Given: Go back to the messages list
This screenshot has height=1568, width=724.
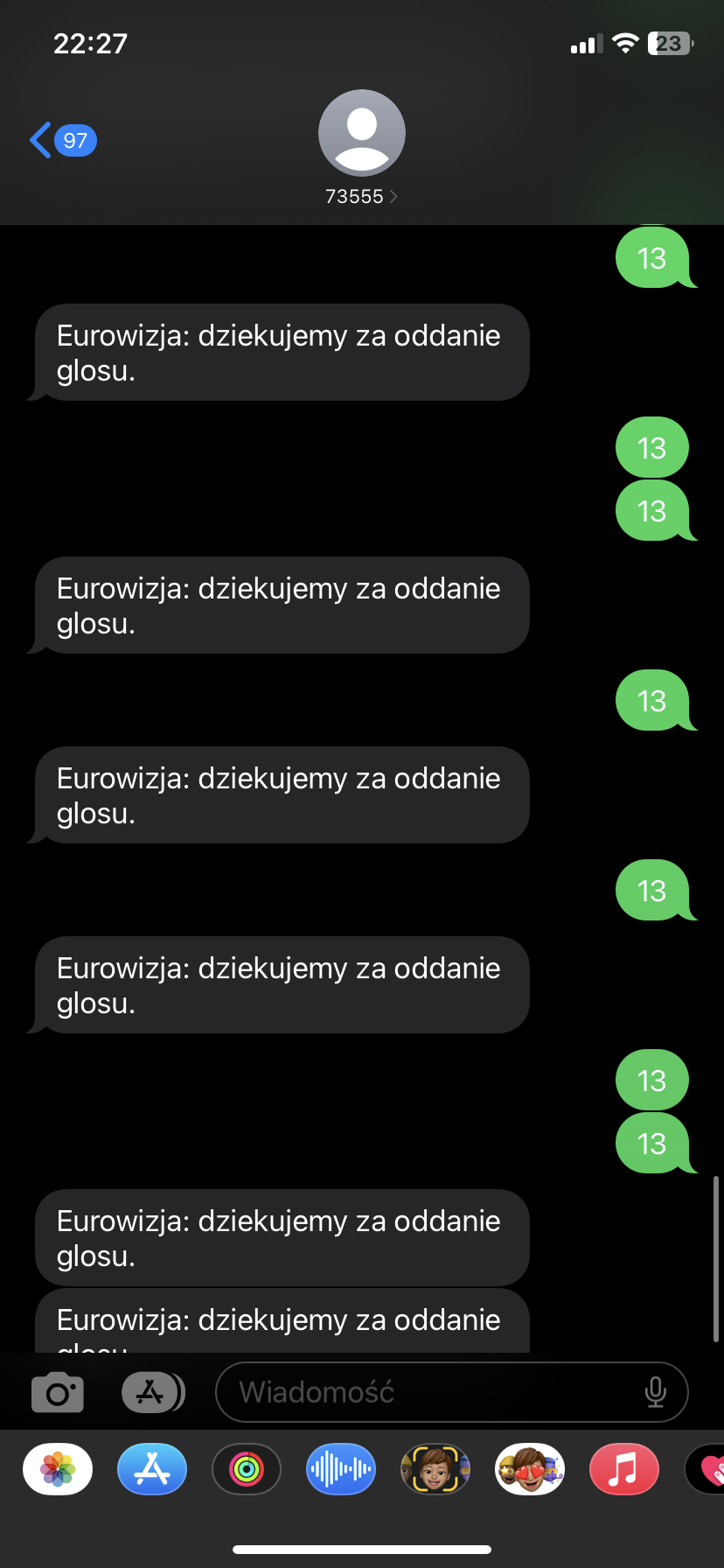Looking at the screenshot, I should 59,140.
